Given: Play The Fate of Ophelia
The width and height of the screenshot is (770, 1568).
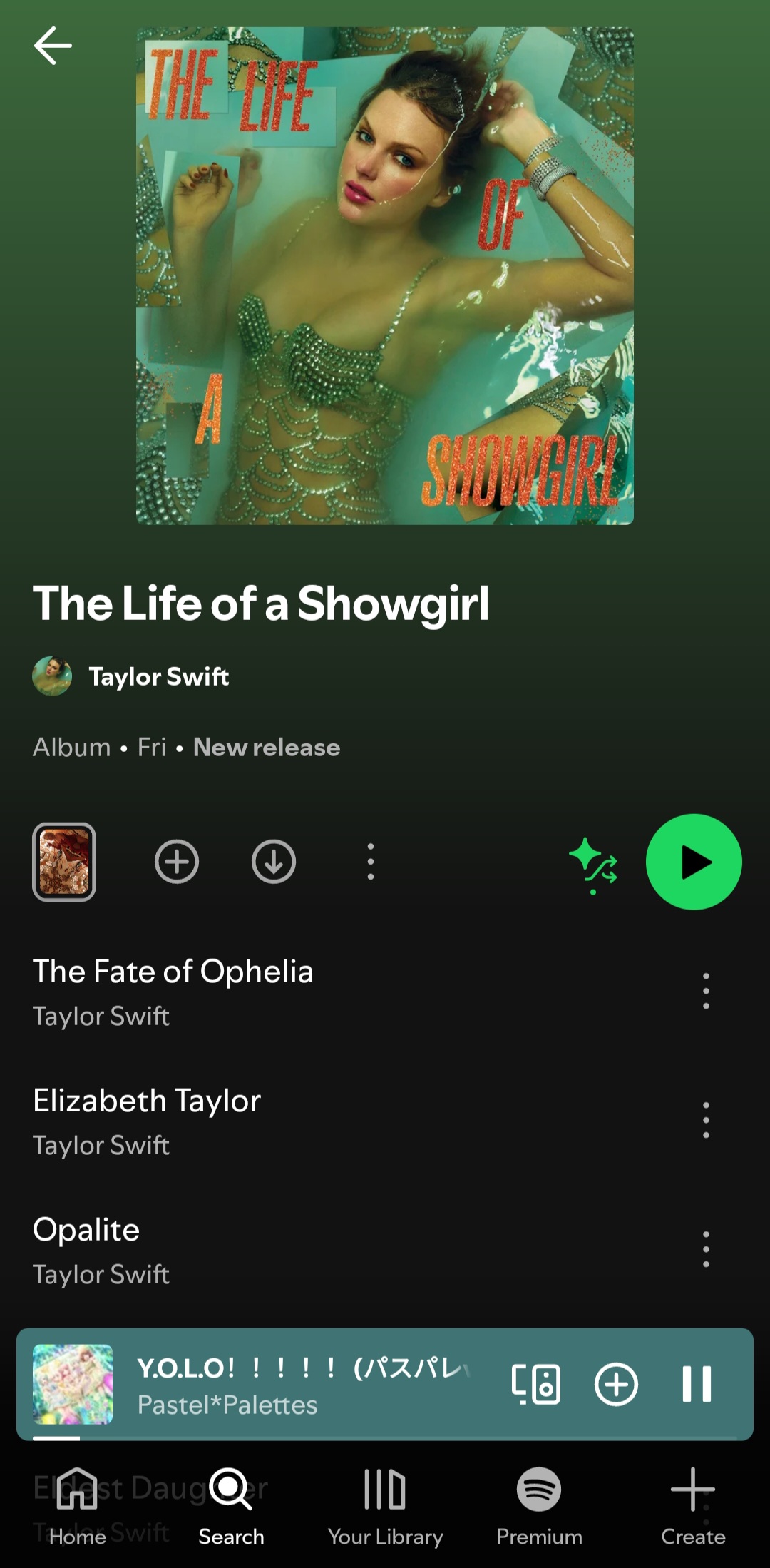Looking at the screenshot, I should 285,992.
